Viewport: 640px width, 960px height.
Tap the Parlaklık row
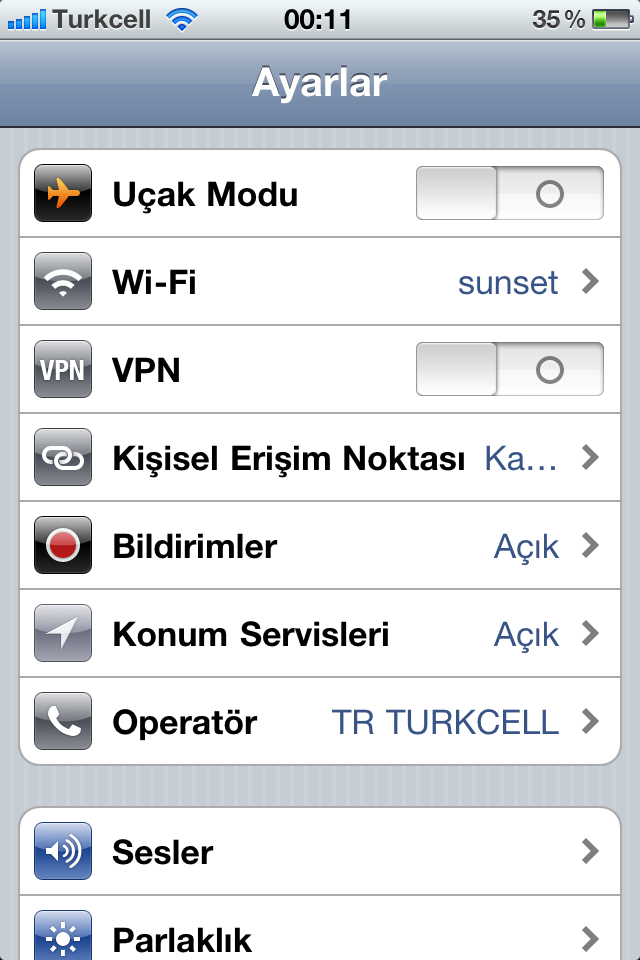click(320, 936)
